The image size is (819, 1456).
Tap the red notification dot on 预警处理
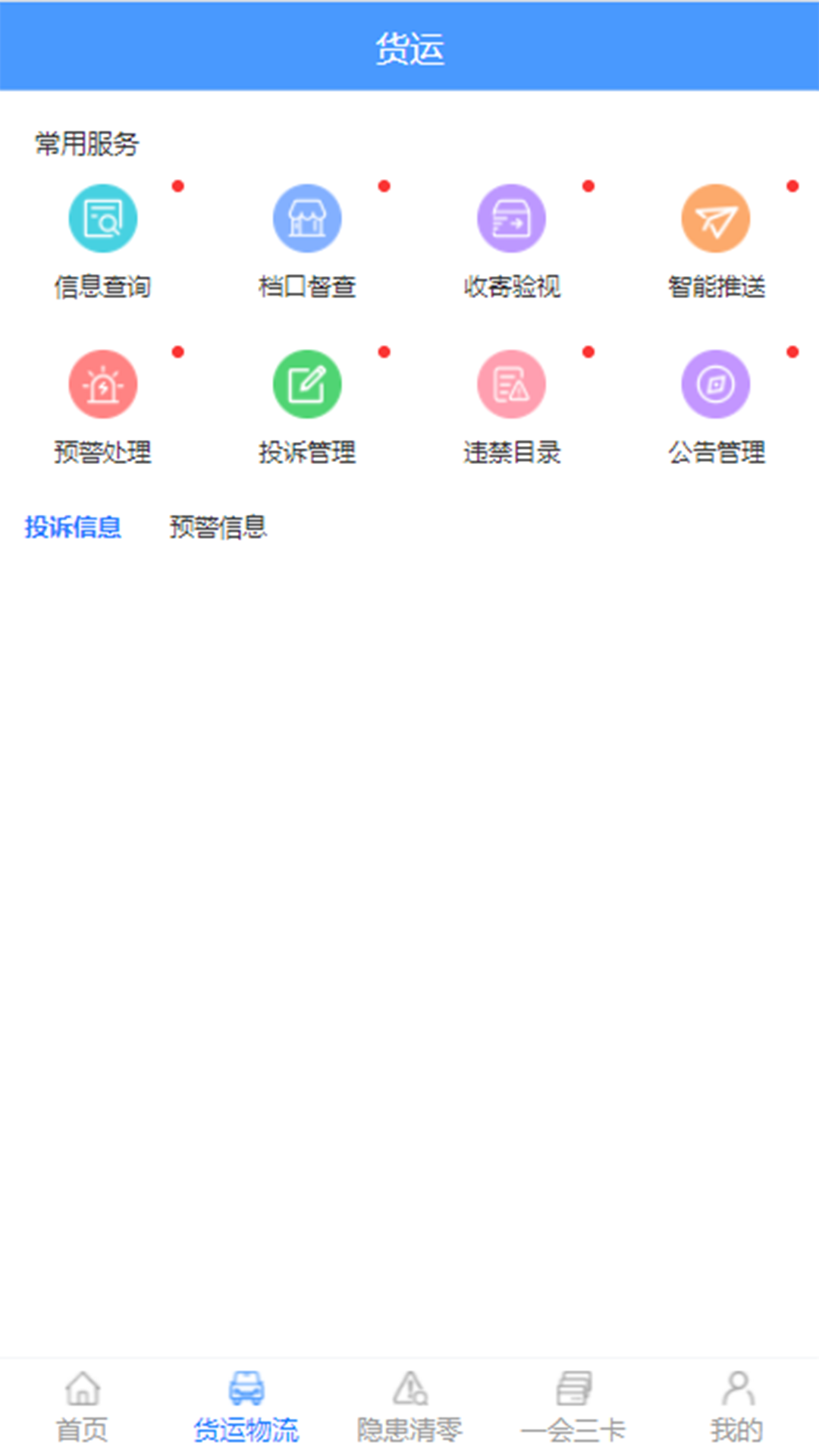click(x=179, y=351)
